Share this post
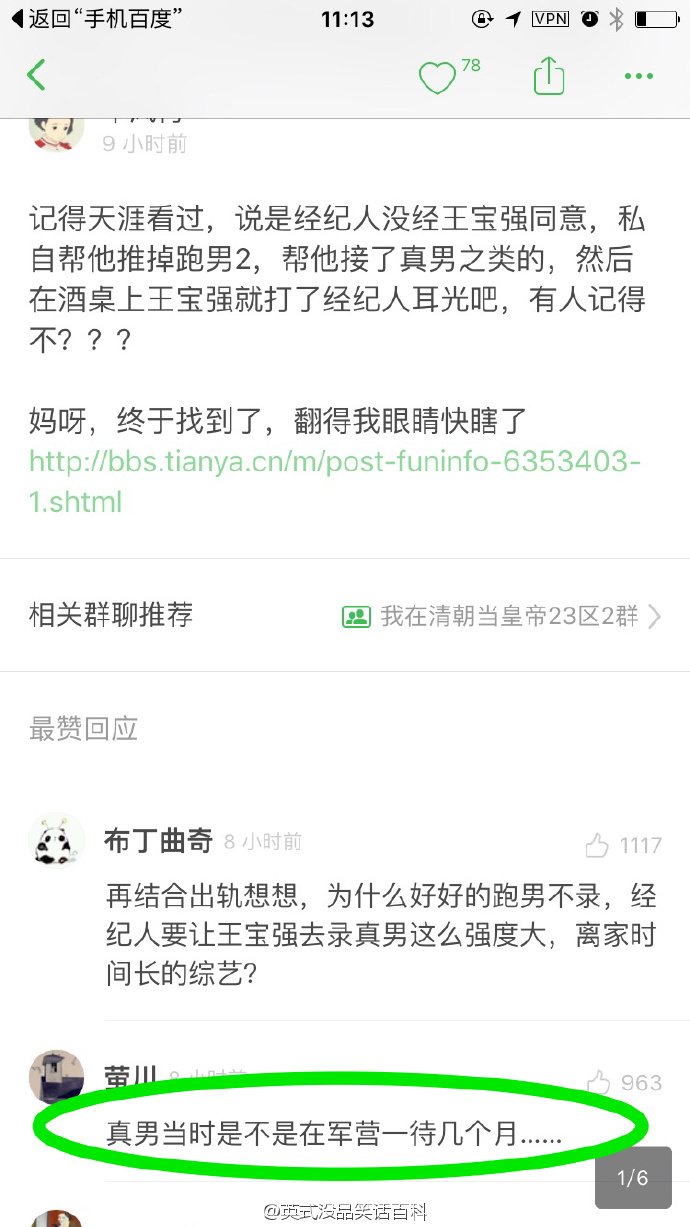Screen dimensions: 690x1227 549,76
